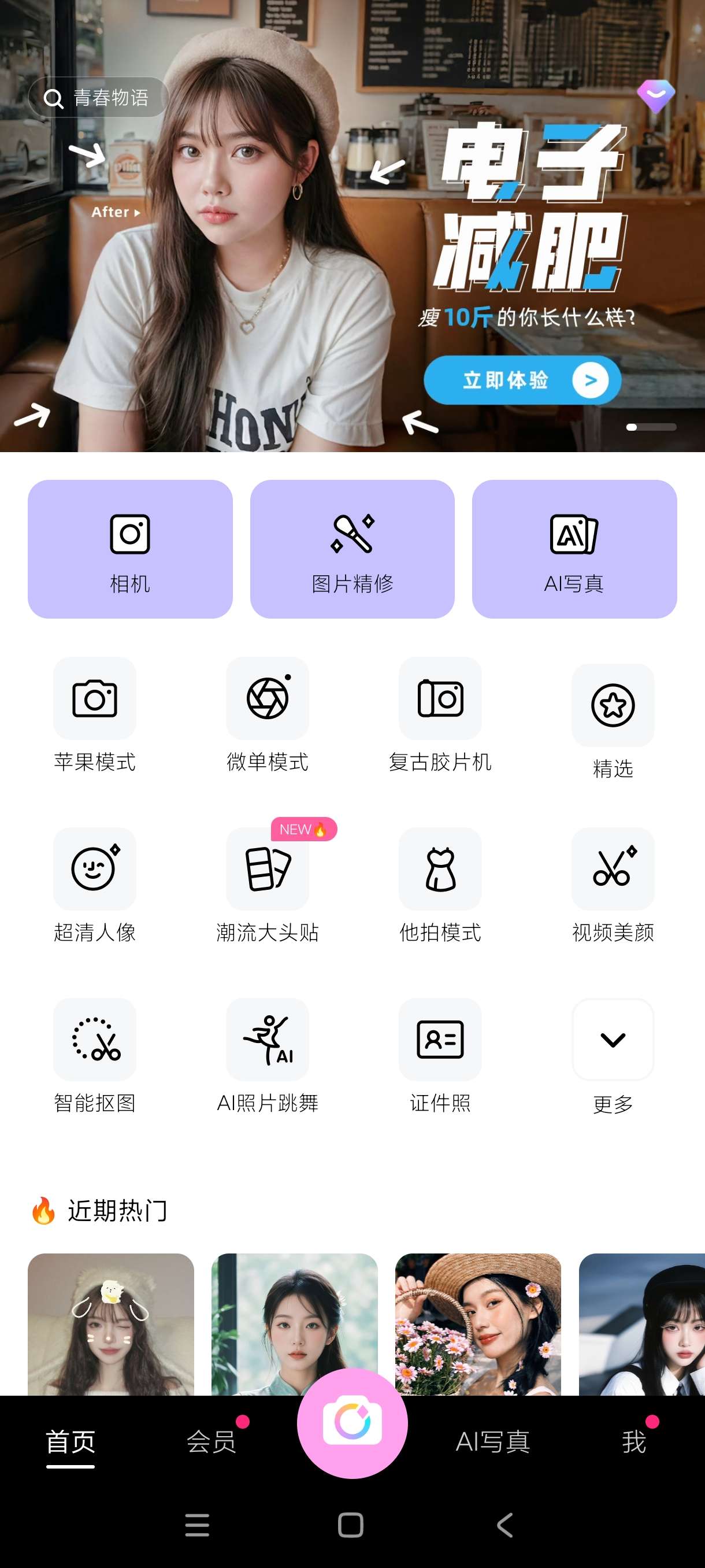Screen dimensions: 705x1568
Task: Open the AI写真 feature card
Action: coord(574,549)
